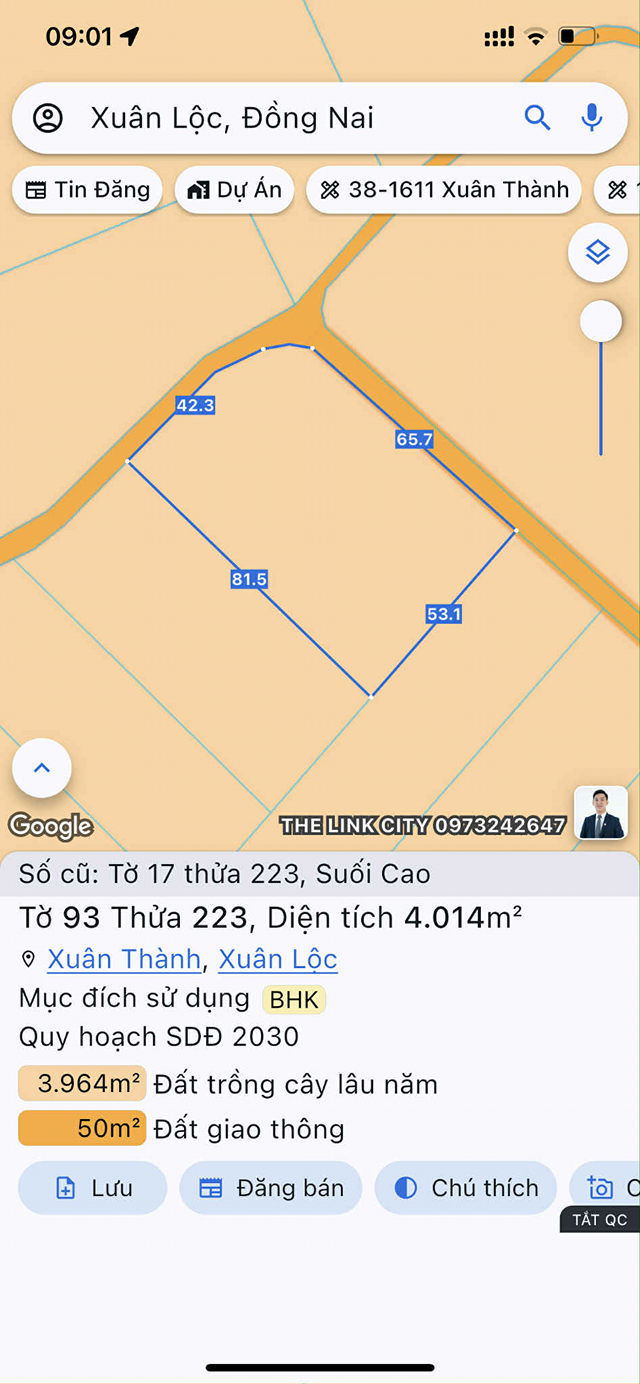Select the Dự Án chip

[234, 190]
